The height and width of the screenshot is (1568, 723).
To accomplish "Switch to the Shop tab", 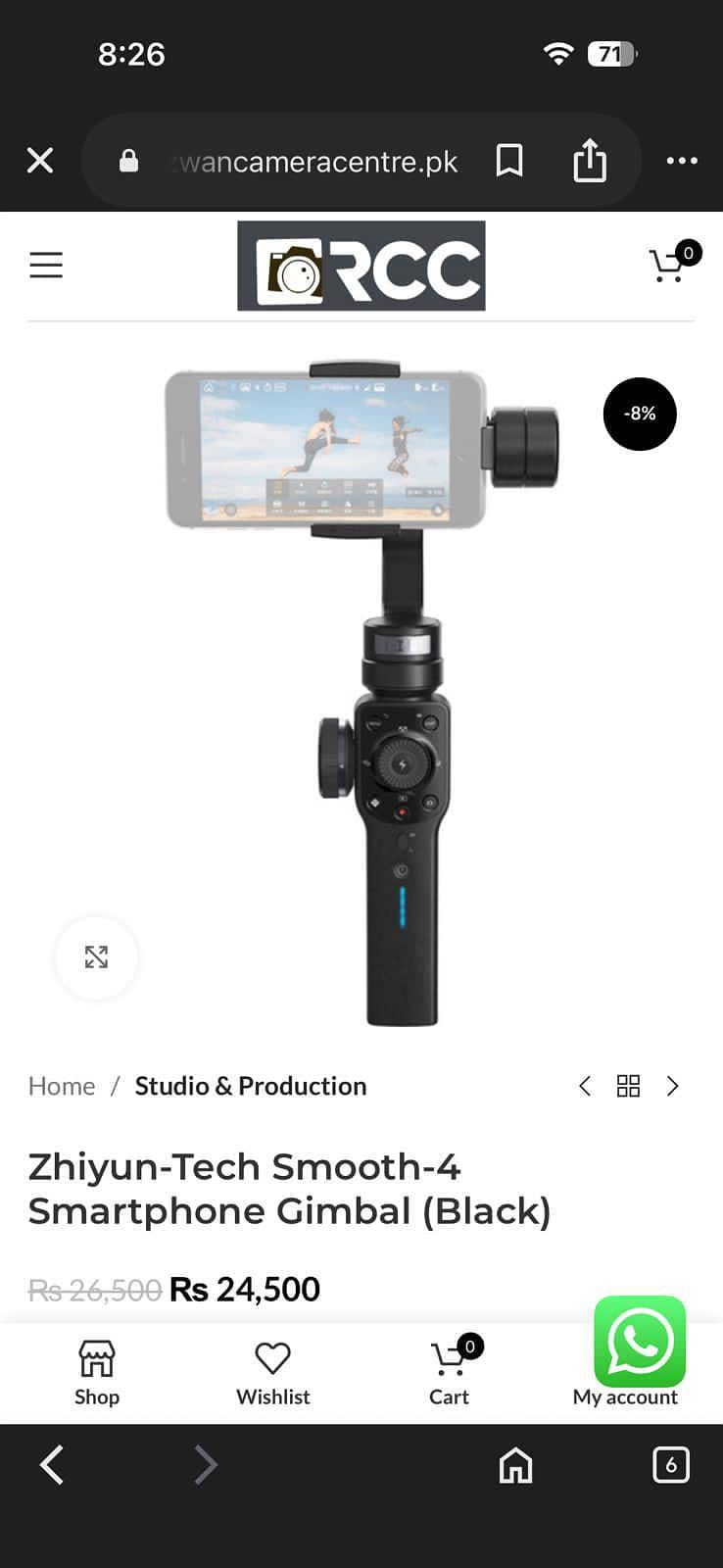I will click(x=97, y=1374).
